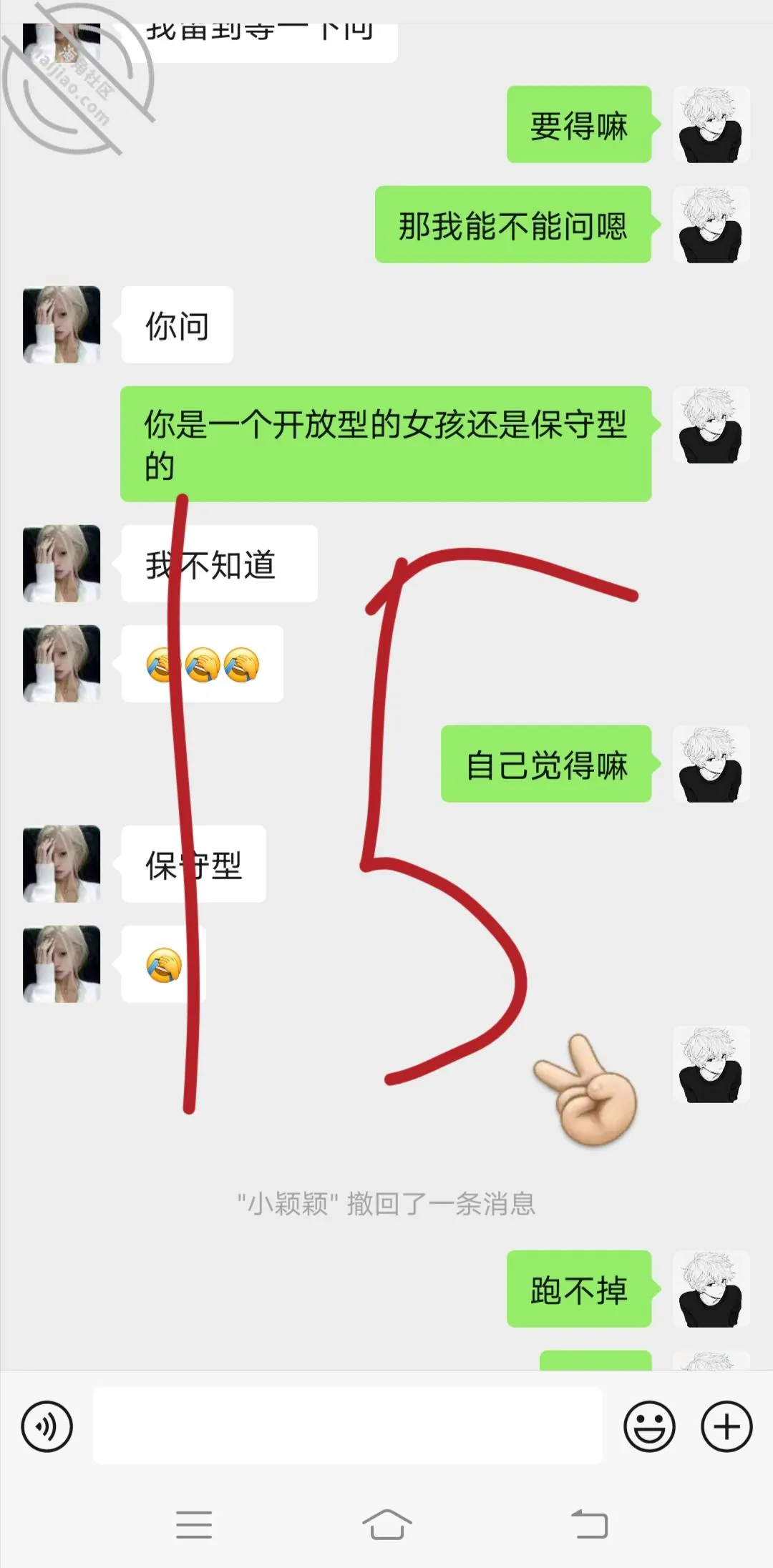
Task: Open the plus attachment menu
Action: point(726,1426)
